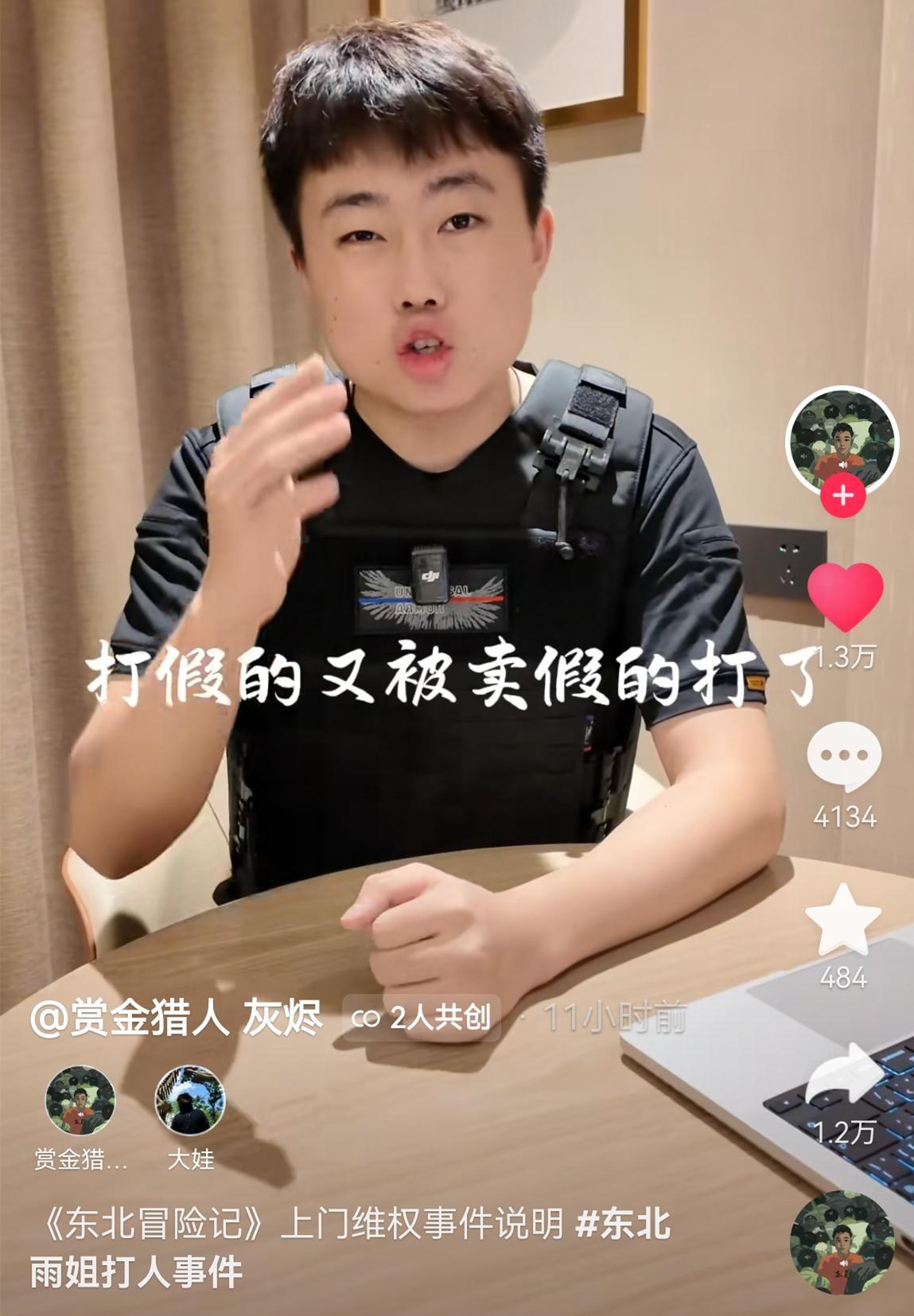Follow the creator with the plus button

[x=842, y=495]
